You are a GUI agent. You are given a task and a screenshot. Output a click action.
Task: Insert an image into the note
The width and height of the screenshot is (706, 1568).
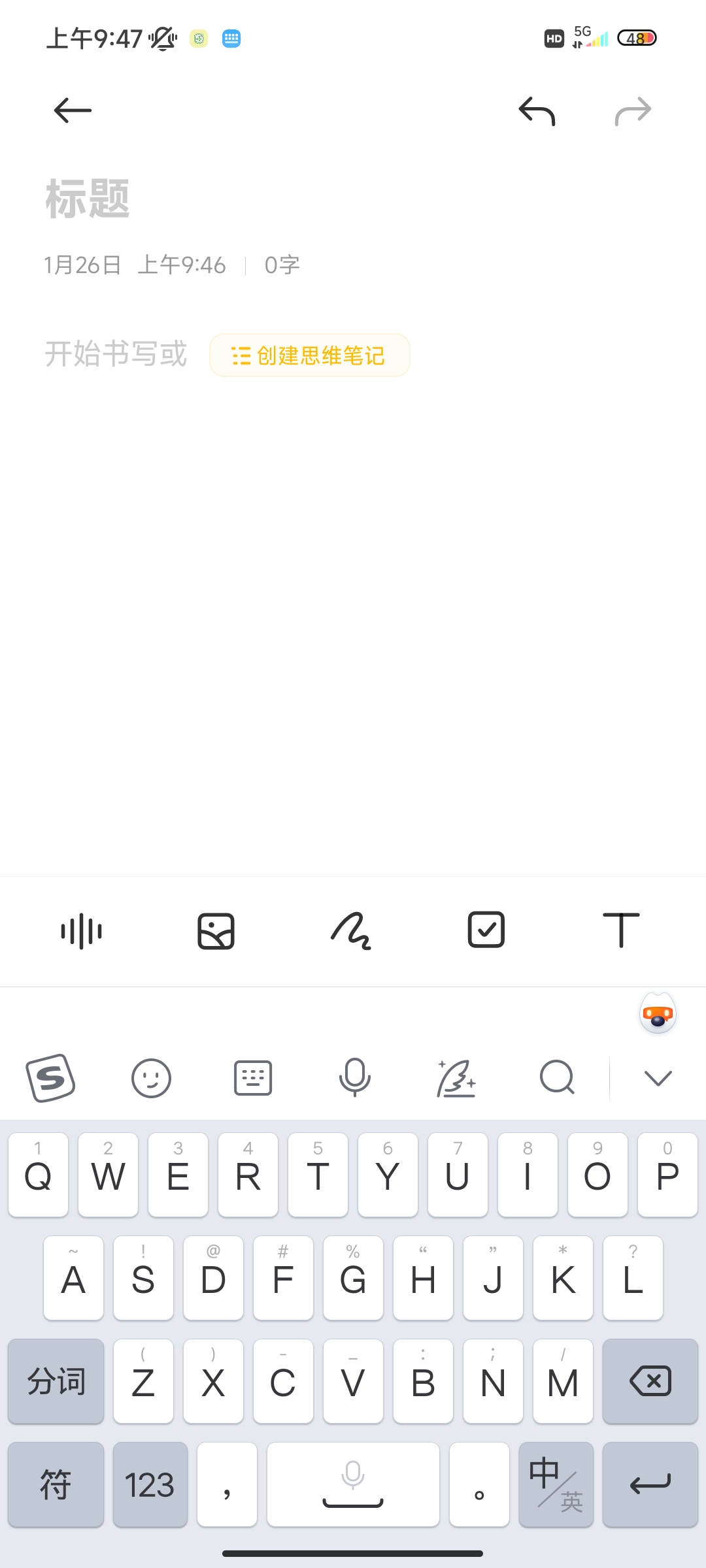coord(216,930)
